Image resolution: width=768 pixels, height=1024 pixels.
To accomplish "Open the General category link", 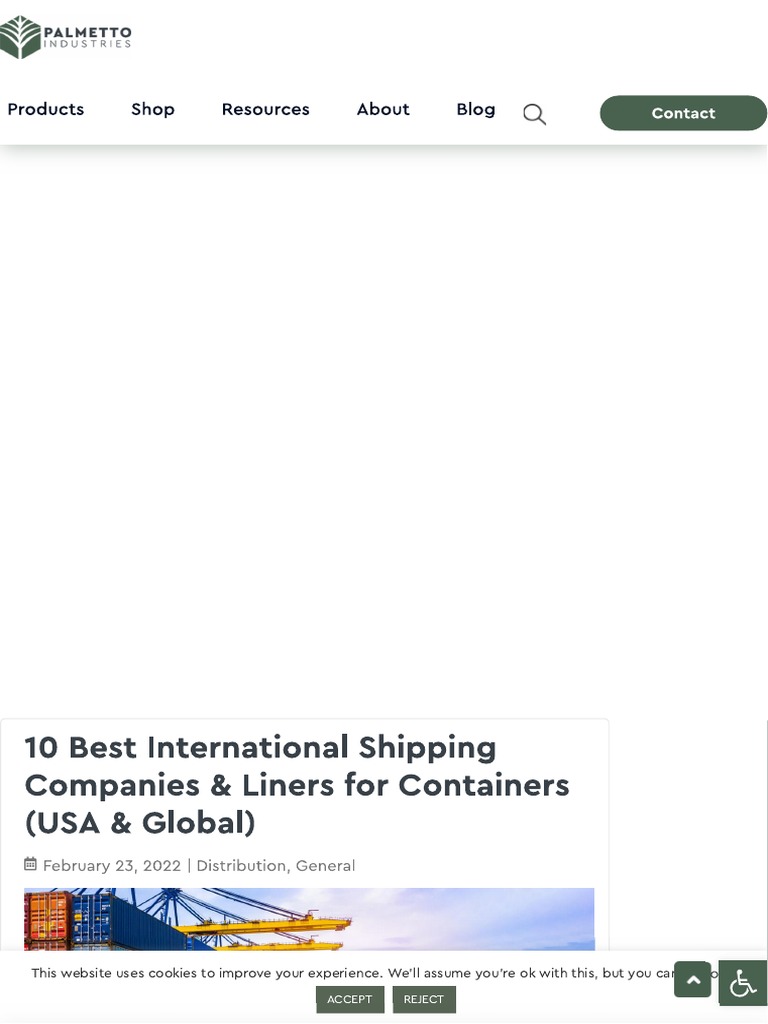I will (325, 865).
